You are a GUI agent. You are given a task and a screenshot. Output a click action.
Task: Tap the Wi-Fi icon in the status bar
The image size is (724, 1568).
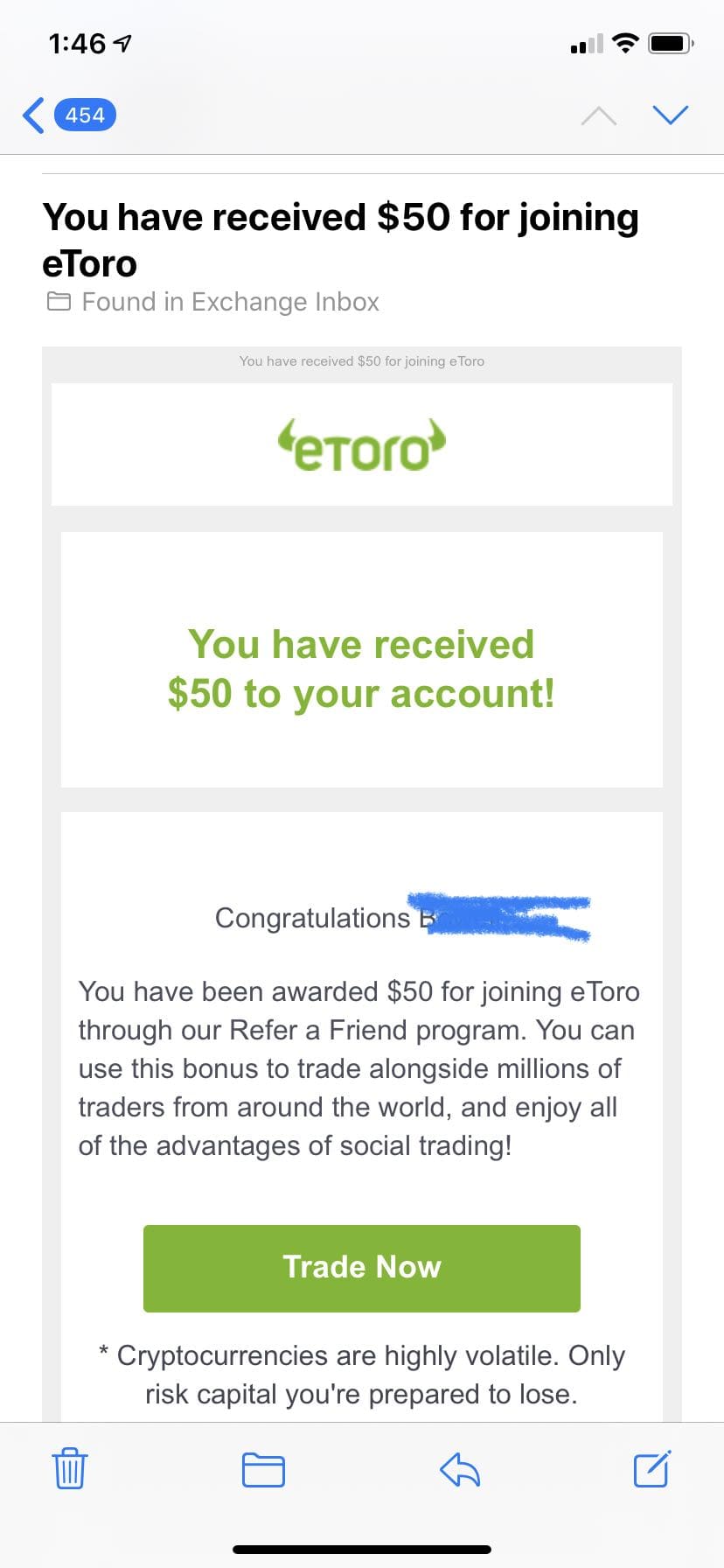click(626, 43)
